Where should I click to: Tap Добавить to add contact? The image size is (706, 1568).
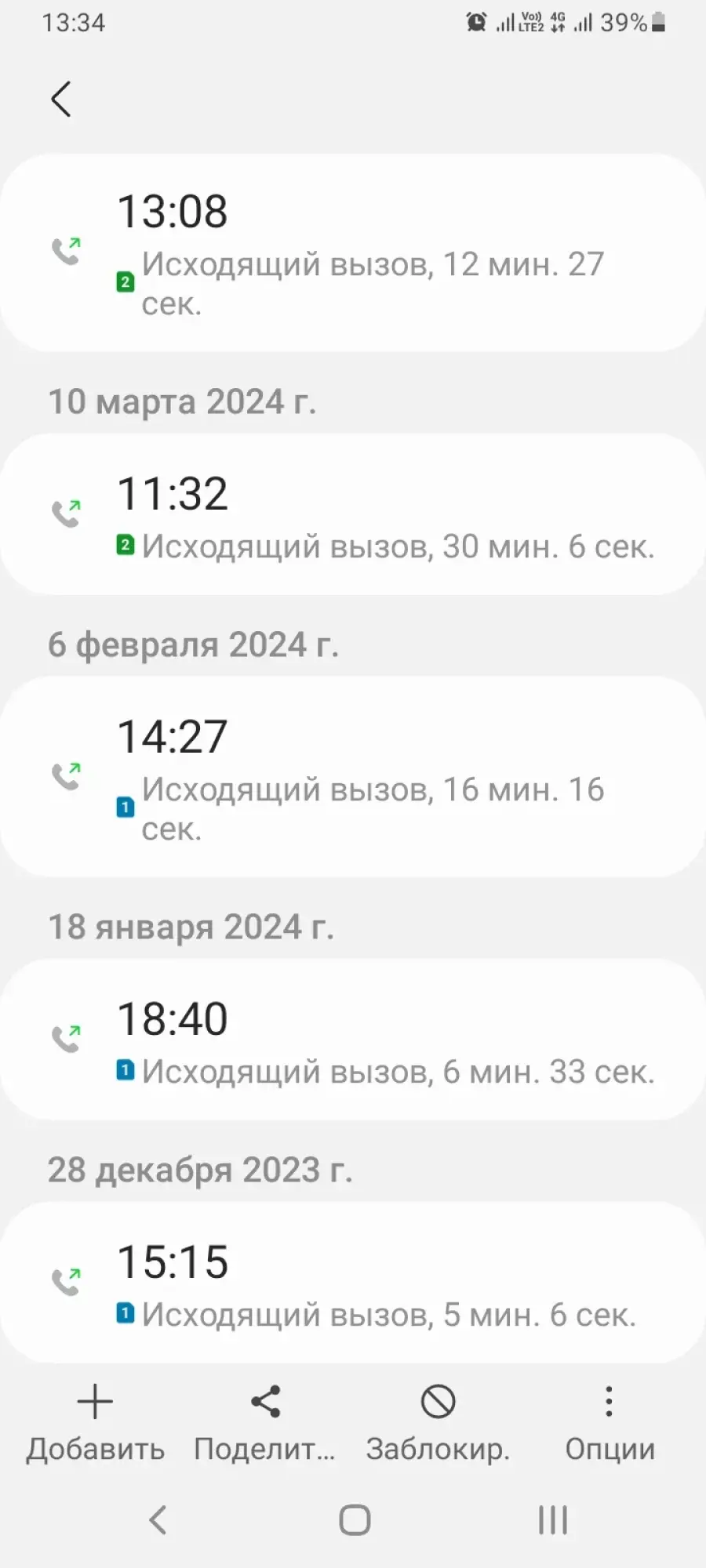point(96,1424)
